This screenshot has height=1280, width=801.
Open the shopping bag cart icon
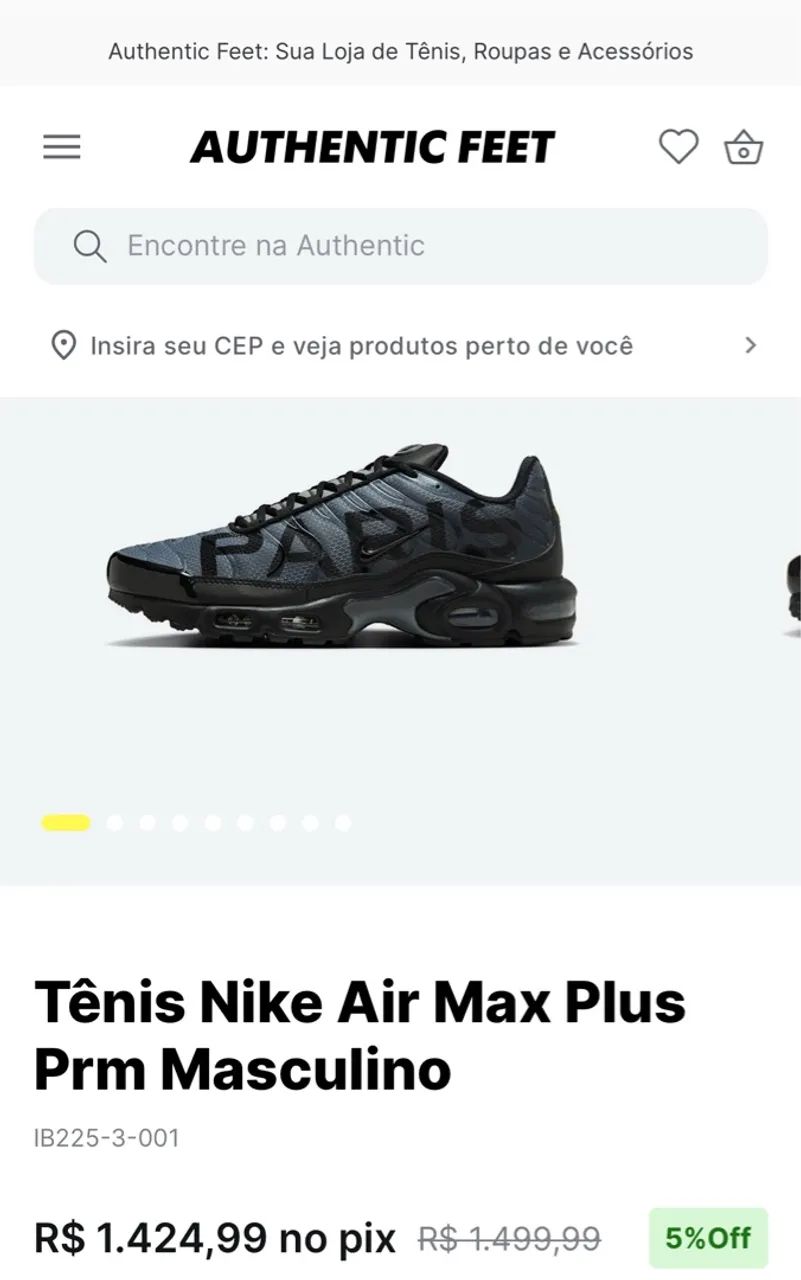point(742,146)
